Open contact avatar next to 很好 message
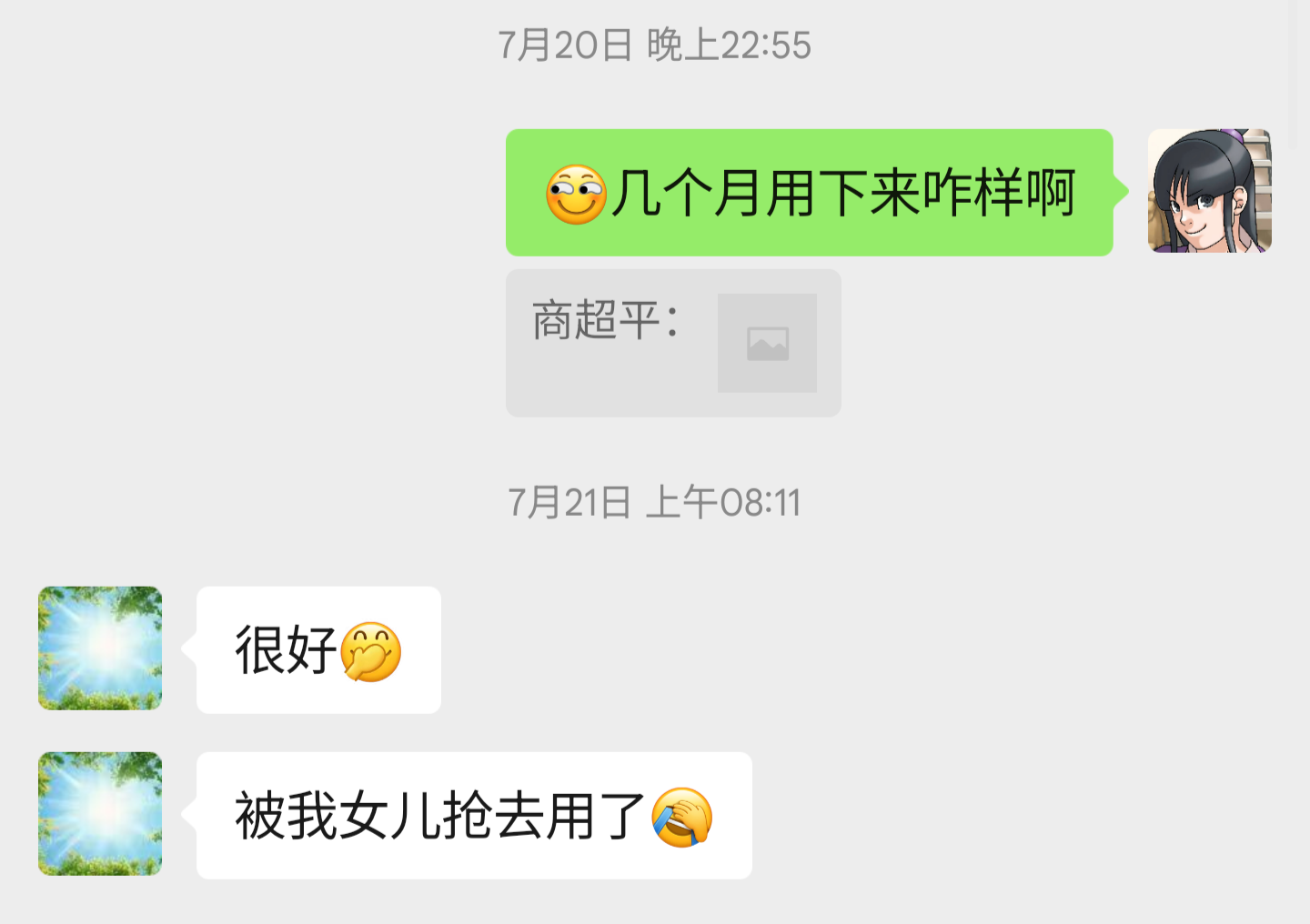1310x924 pixels. pos(100,648)
